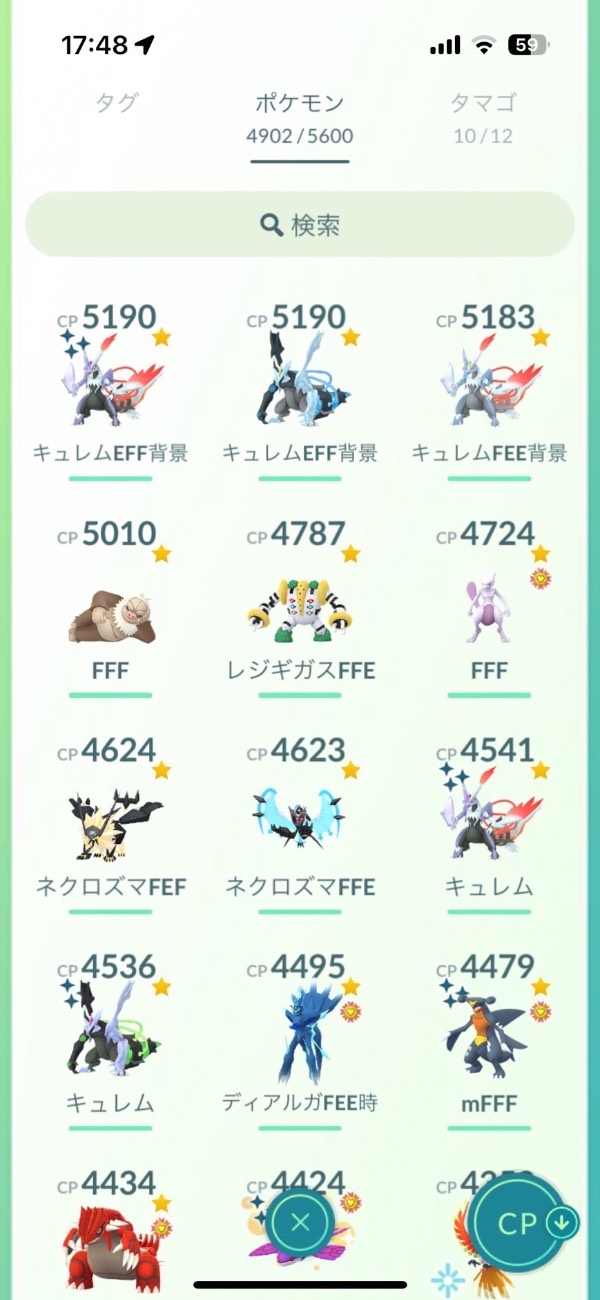Screen dimensions: 600x1300
Task: Open キュレム with CP 4536
Action: click(110, 1039)
